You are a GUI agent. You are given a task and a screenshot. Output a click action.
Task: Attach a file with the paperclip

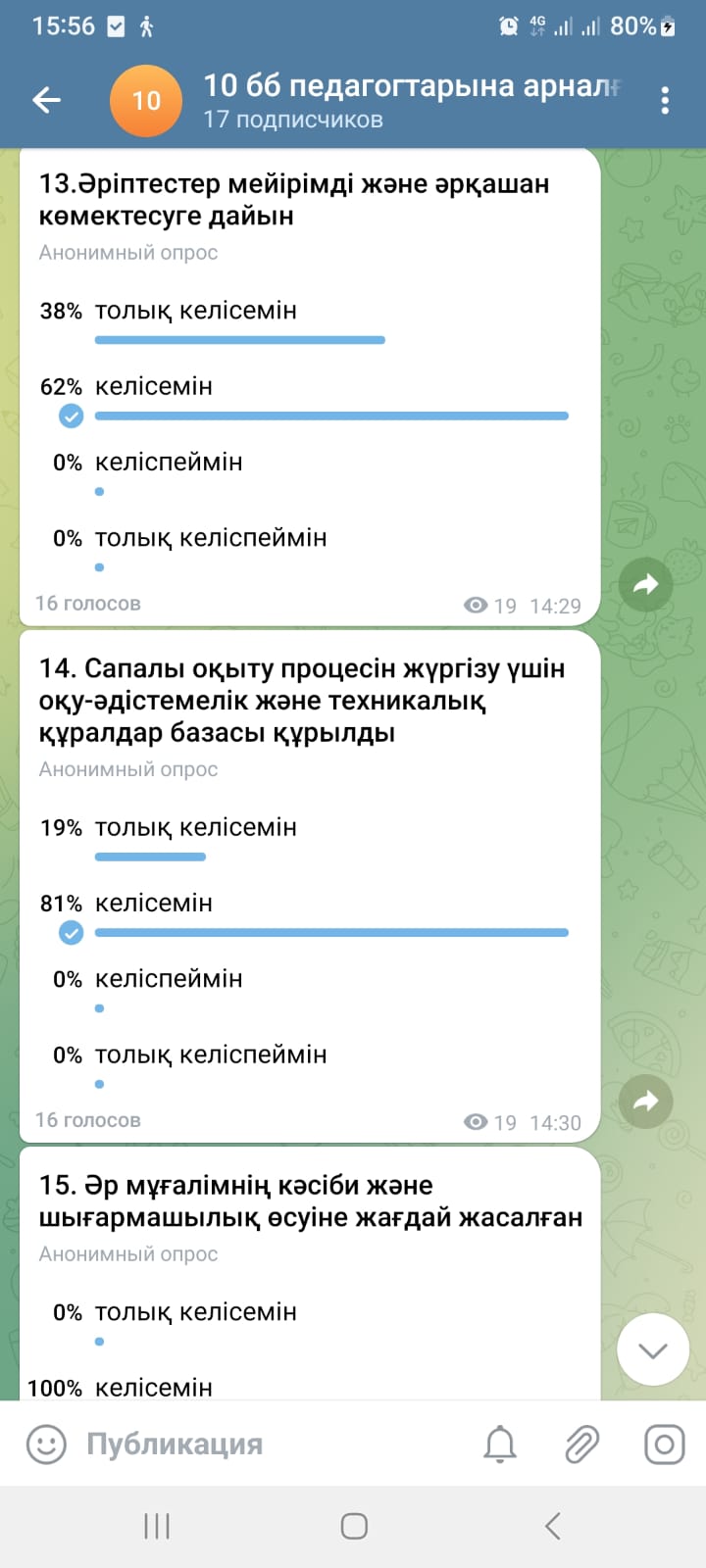(582, 1444)
